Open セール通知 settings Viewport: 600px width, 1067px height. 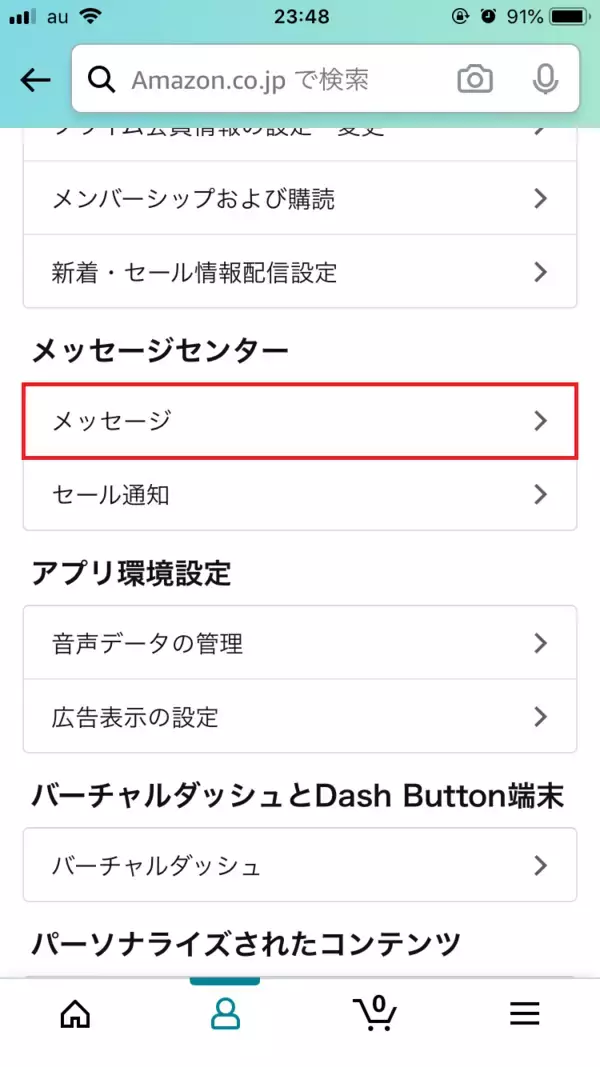point(300,494)
